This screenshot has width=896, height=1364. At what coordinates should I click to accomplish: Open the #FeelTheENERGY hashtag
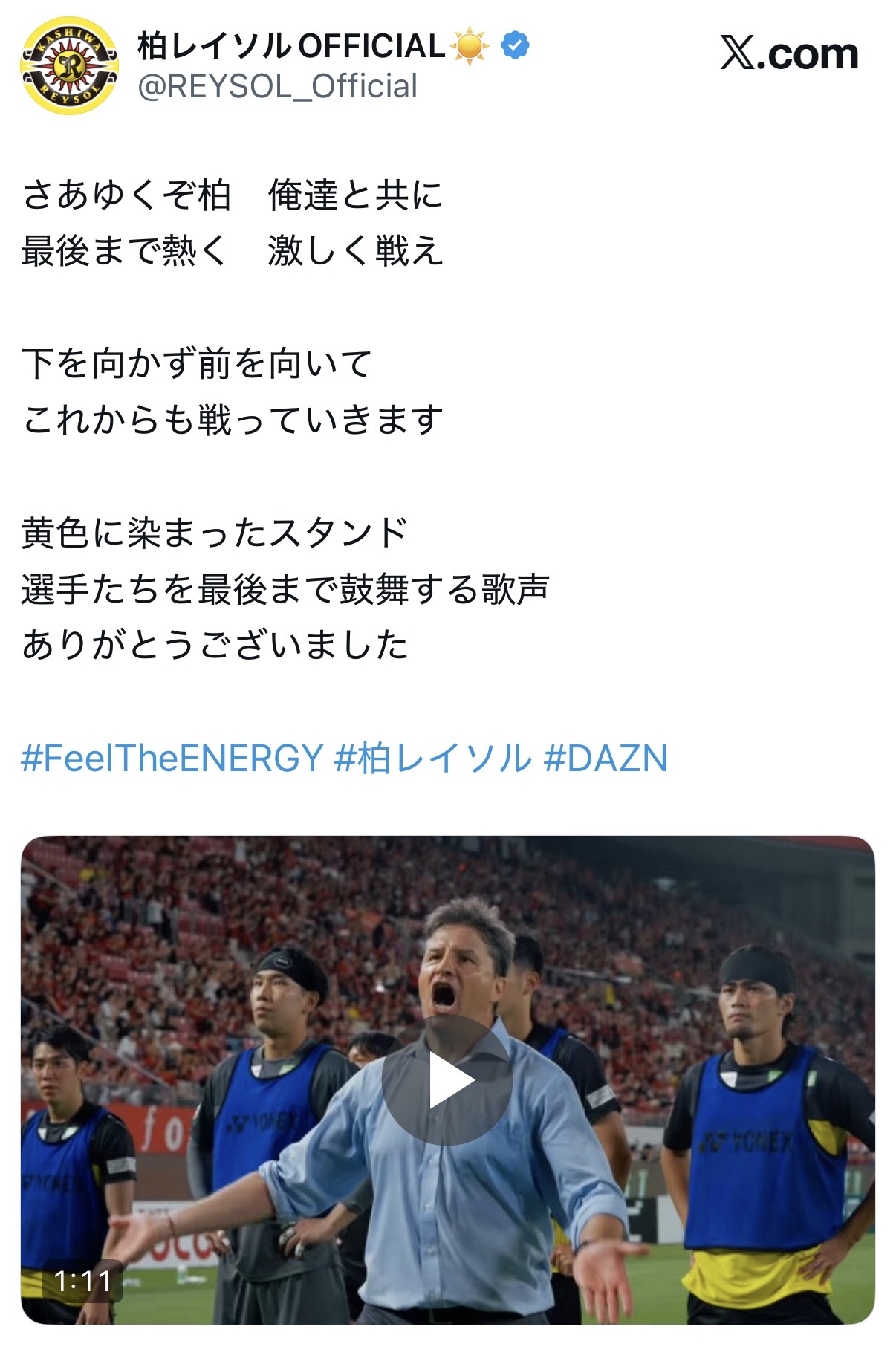172,759
